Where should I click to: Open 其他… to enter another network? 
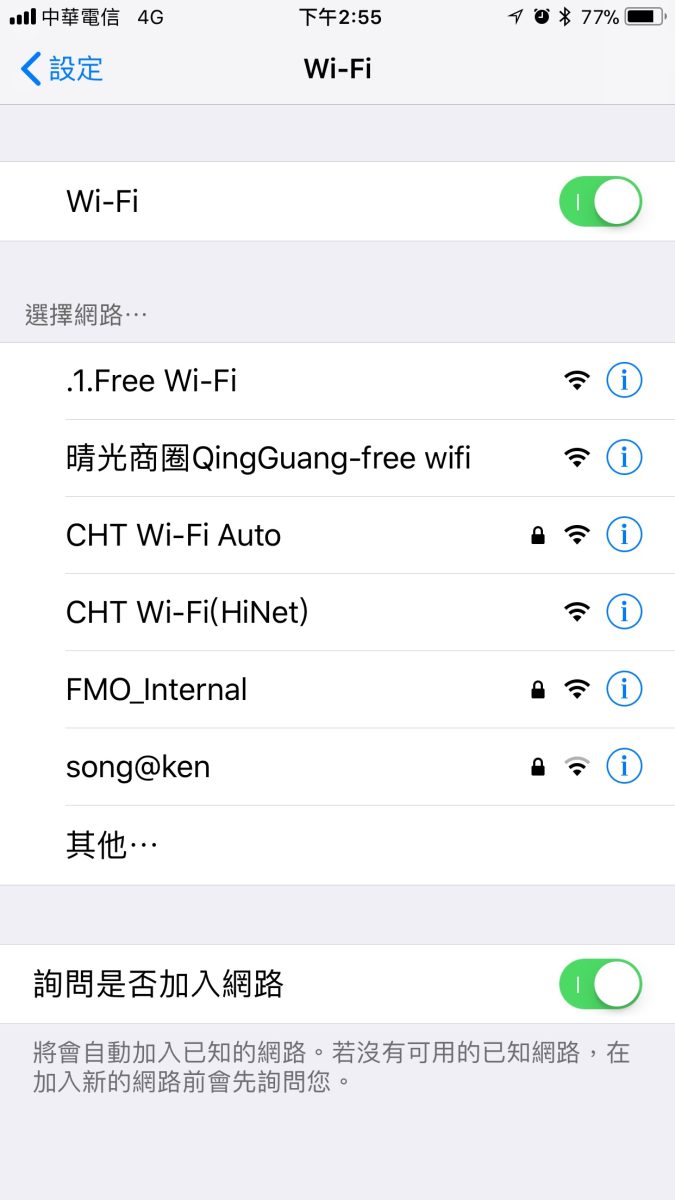[112, 846]
